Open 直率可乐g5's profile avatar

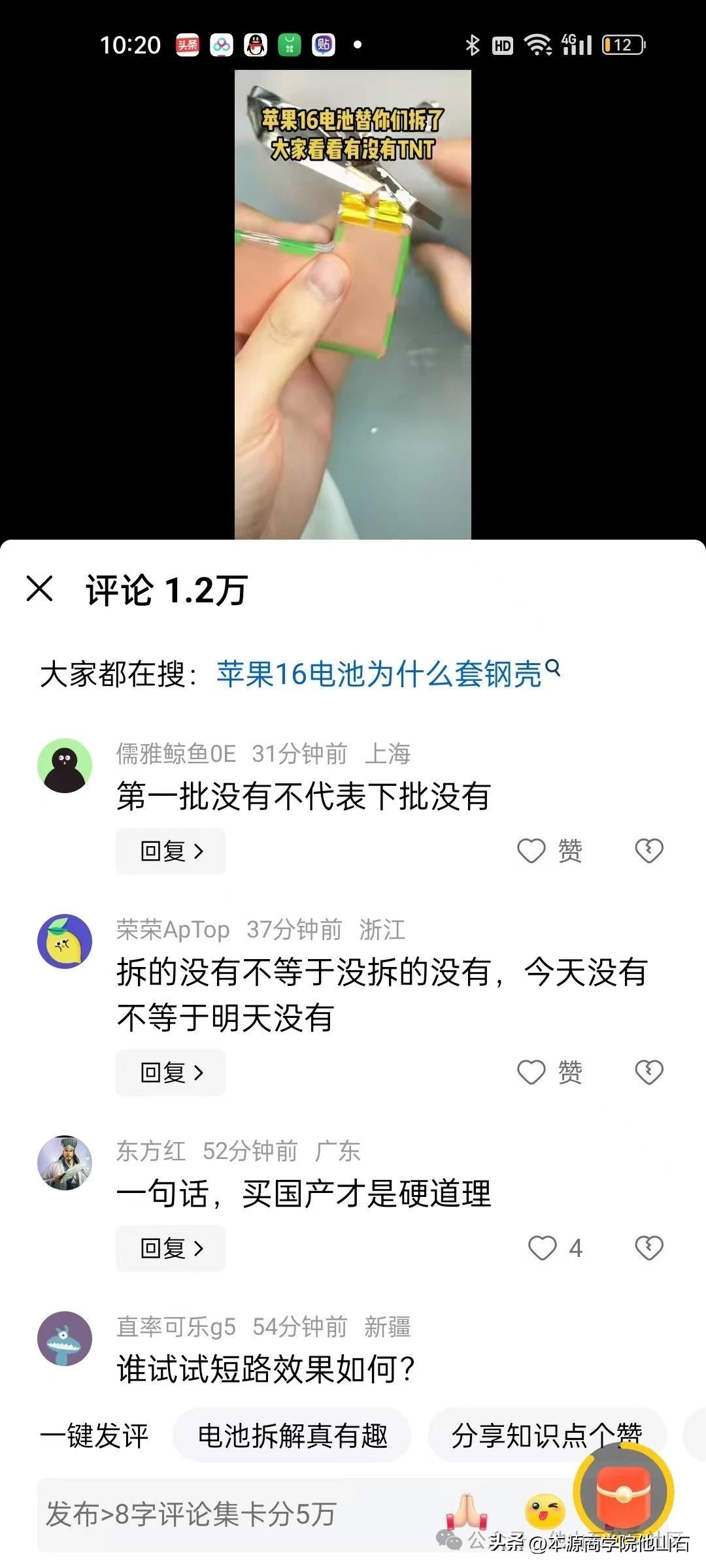tap(64, 1339)
